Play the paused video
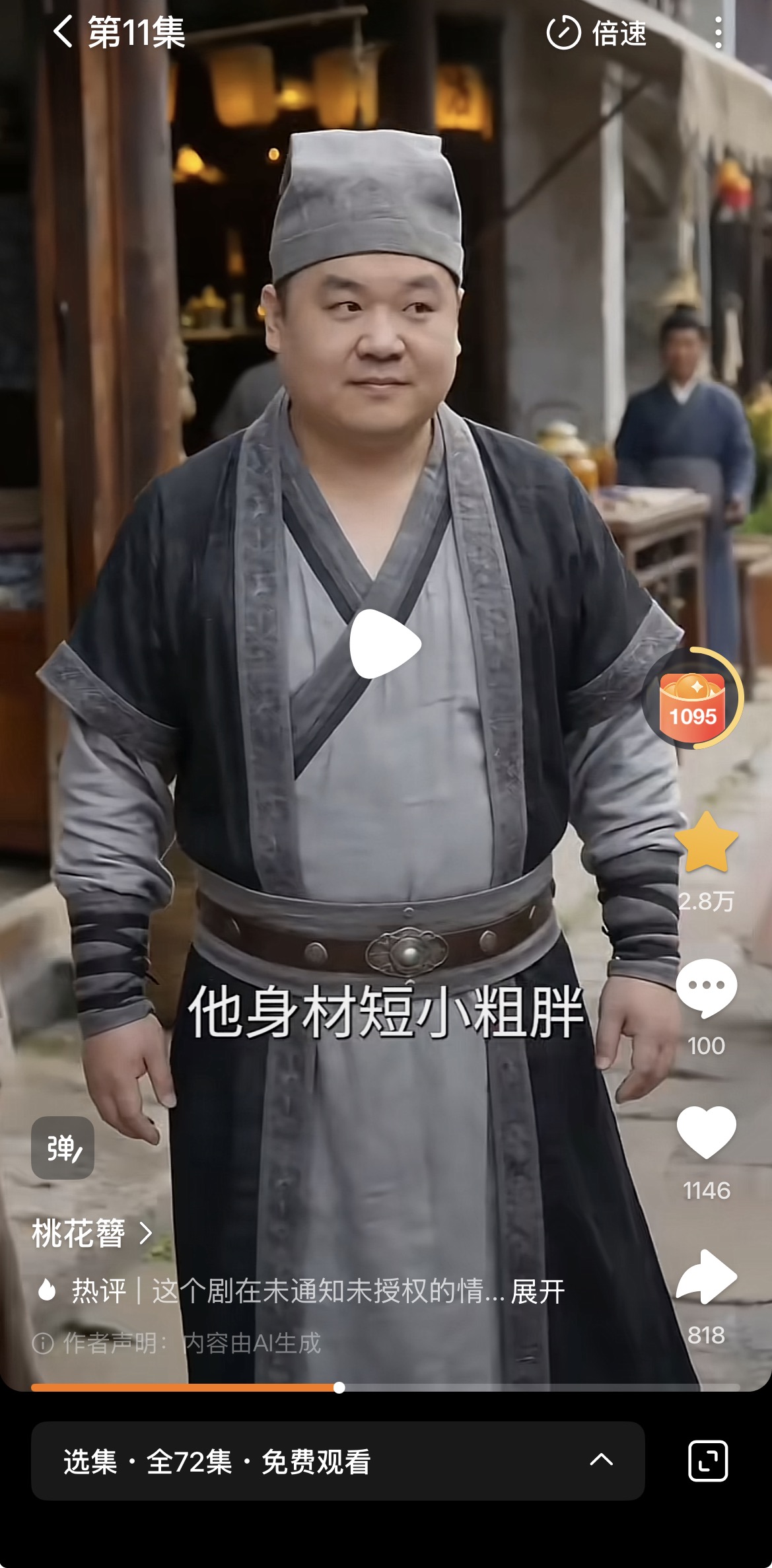This screenshot has width=772, height=1568. [385, 644]
